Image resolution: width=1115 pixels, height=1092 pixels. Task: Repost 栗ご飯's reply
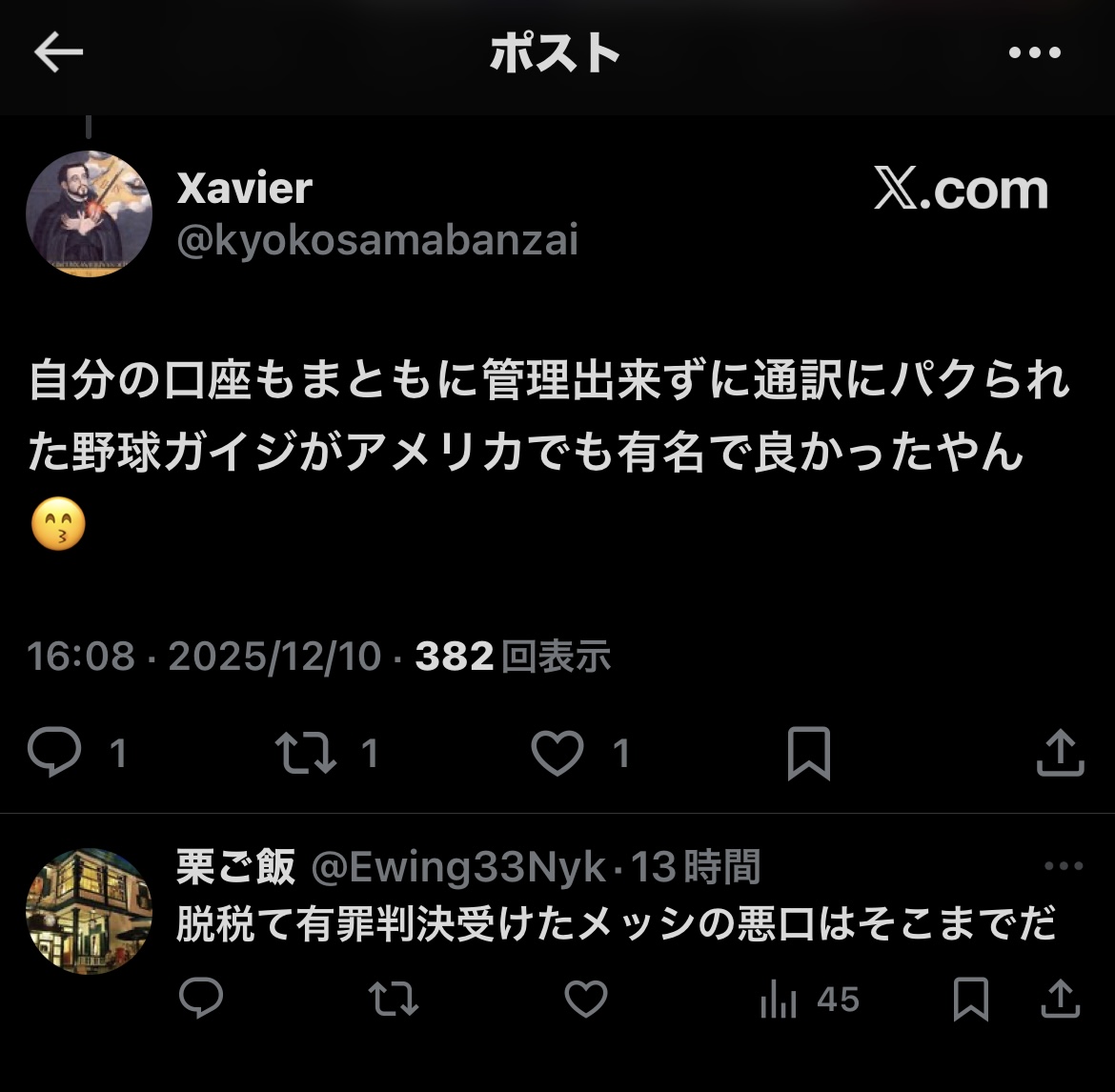(x=394, y=999)
